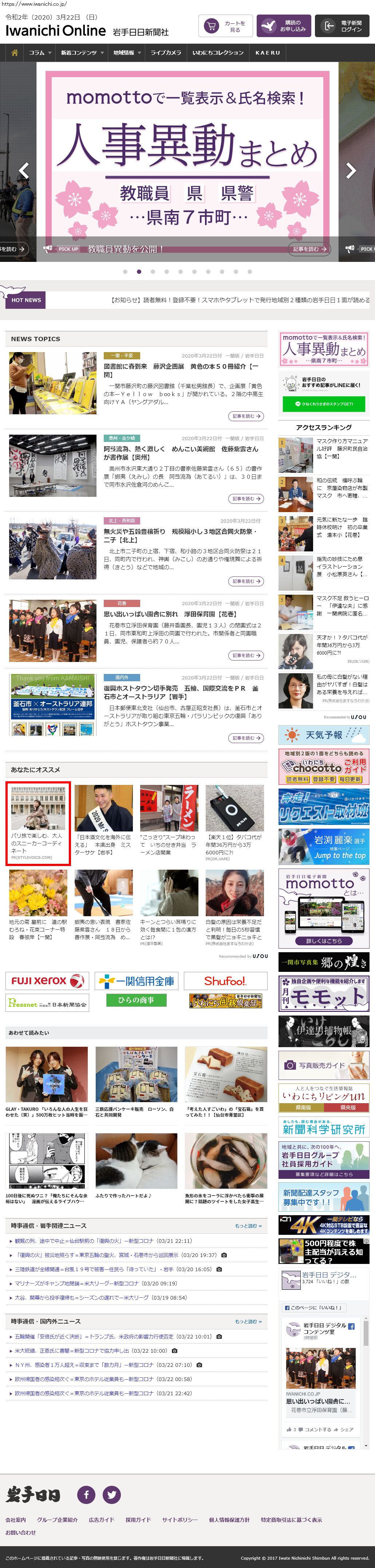Show next carousel slide arrow

[351, 171]
